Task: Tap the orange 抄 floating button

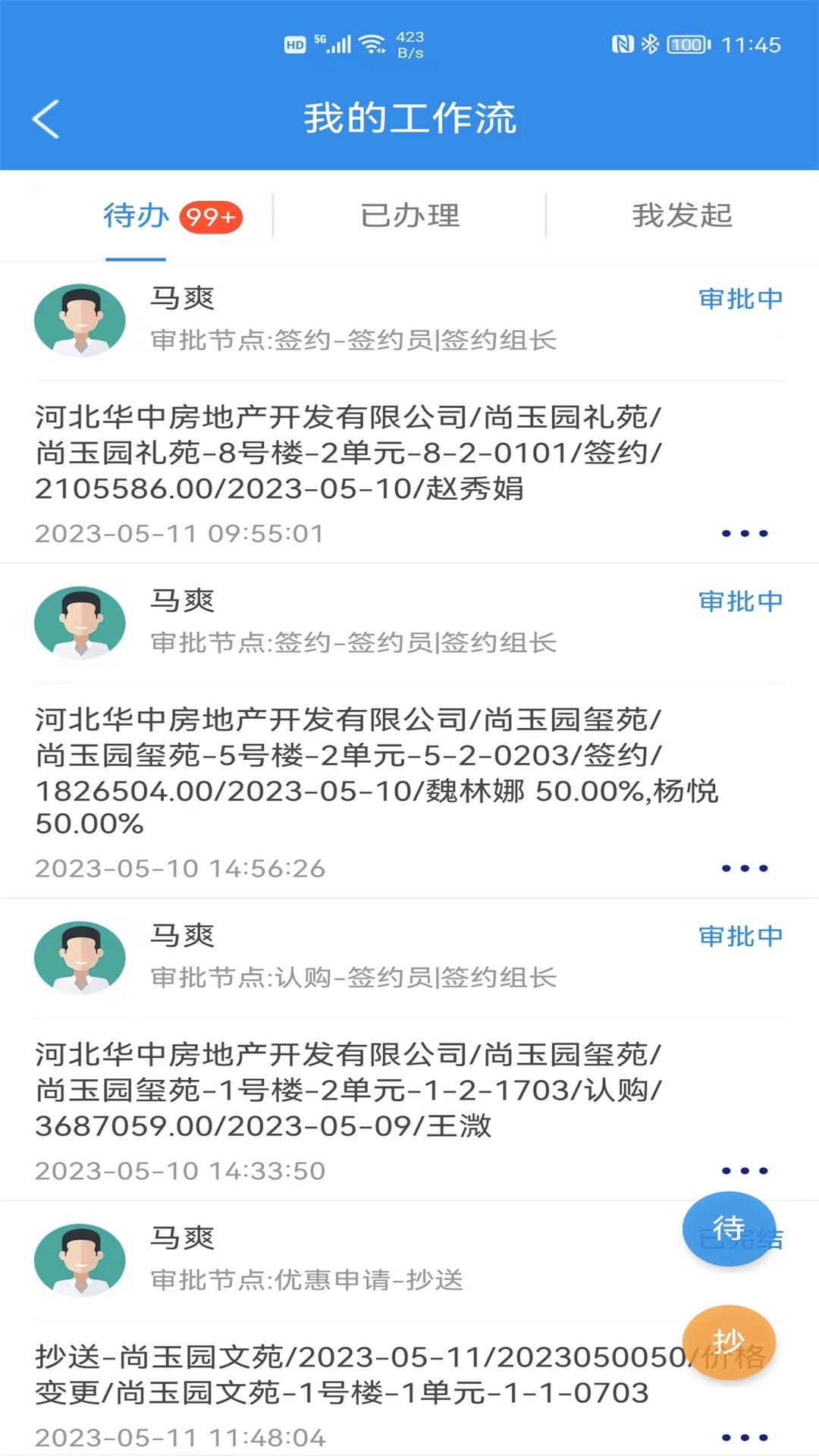Action: [729, 1341]
